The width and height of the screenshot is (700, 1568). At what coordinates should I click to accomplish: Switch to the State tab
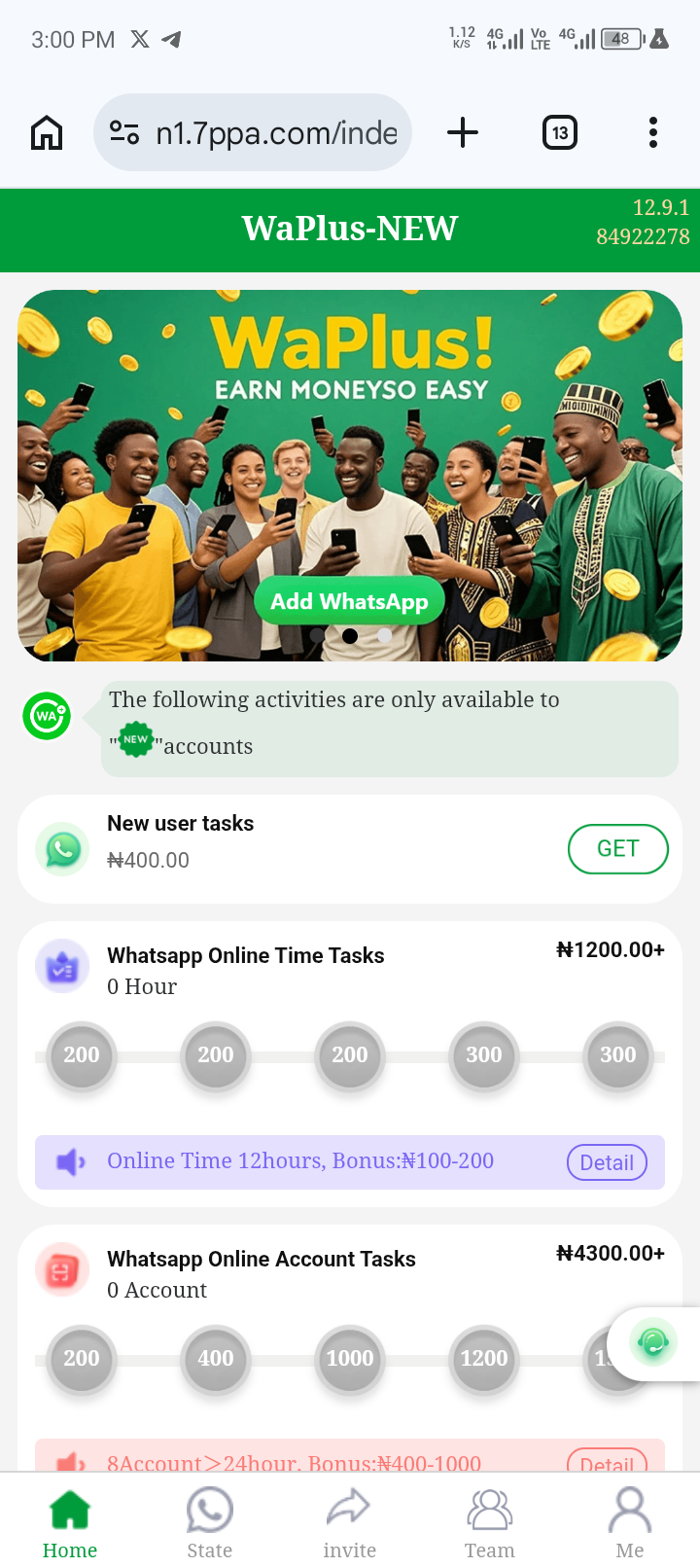[x=209, y=1524]
